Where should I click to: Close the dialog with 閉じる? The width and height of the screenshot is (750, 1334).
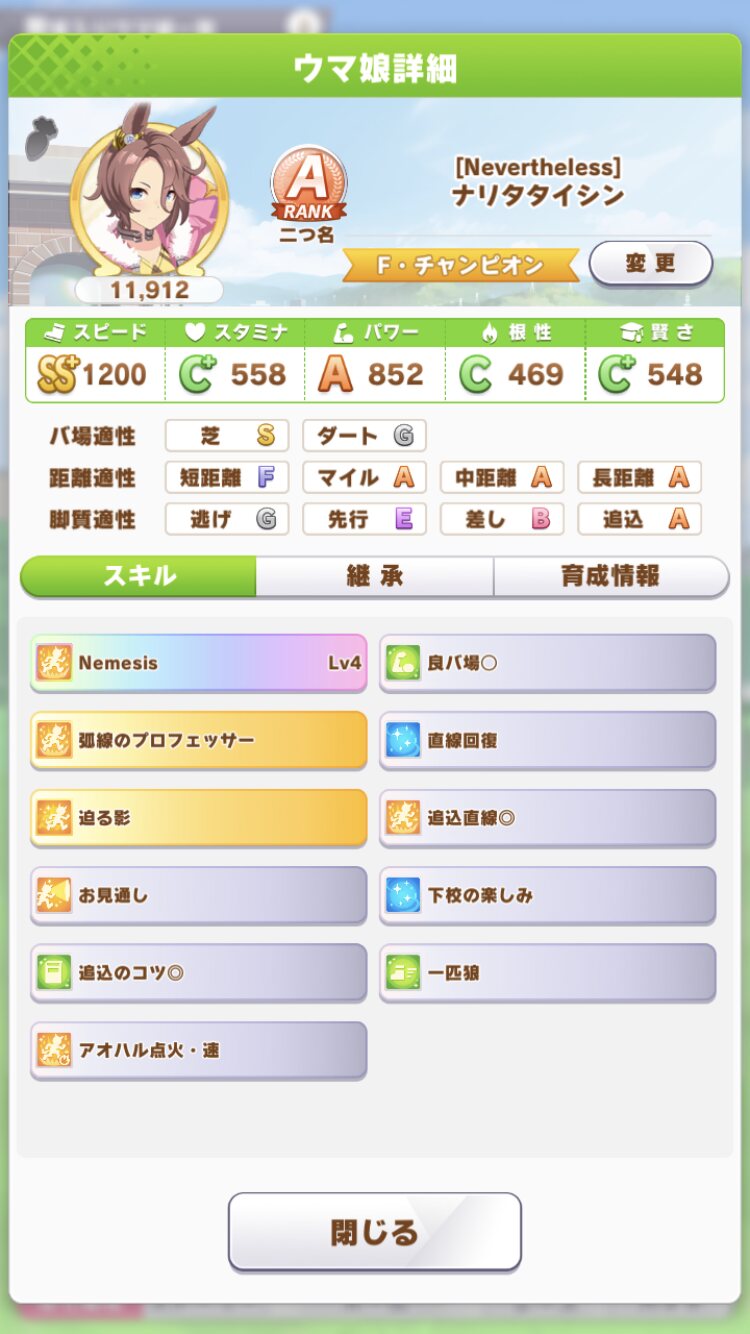click(x=375, y=1231)
